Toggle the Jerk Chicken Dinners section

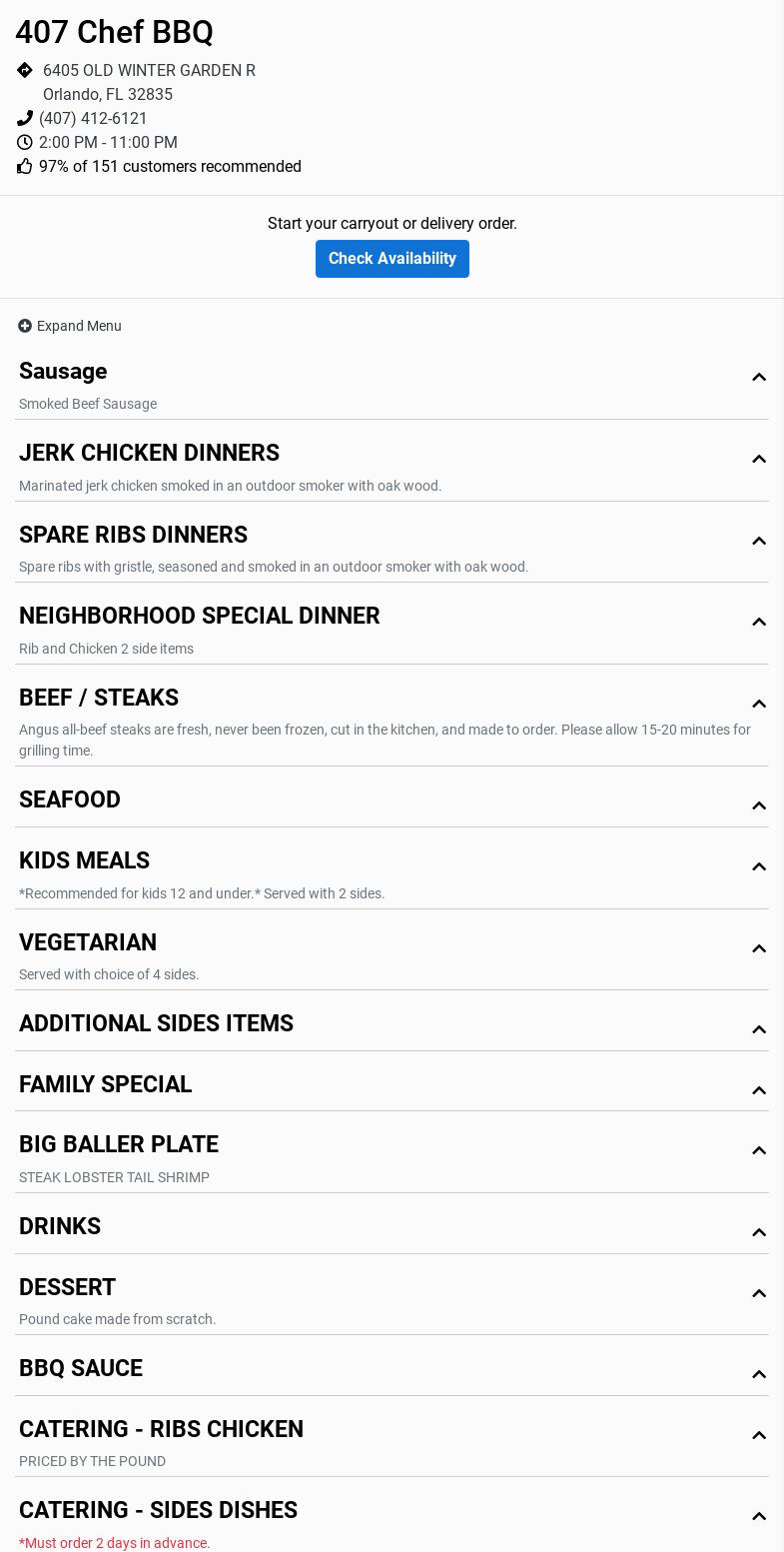point(758,459)
